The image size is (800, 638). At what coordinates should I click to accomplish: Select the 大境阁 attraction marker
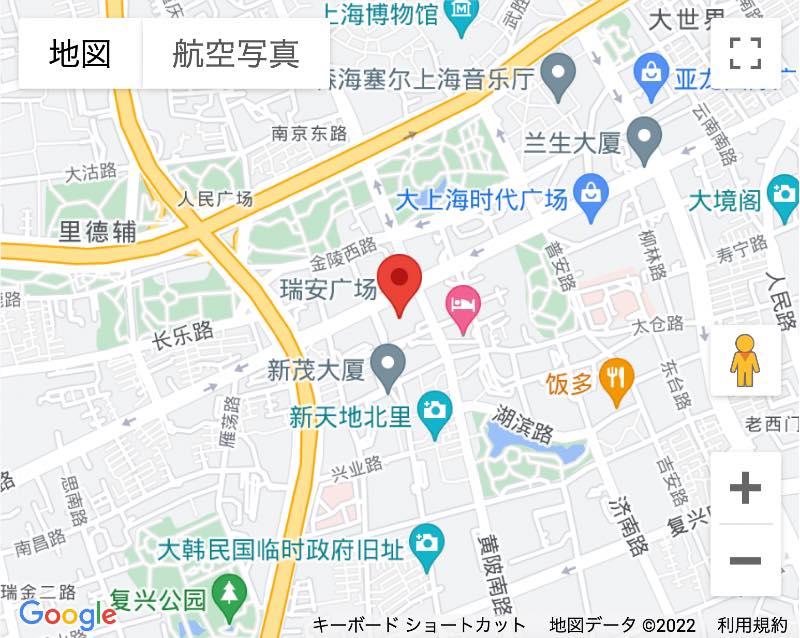785,194
